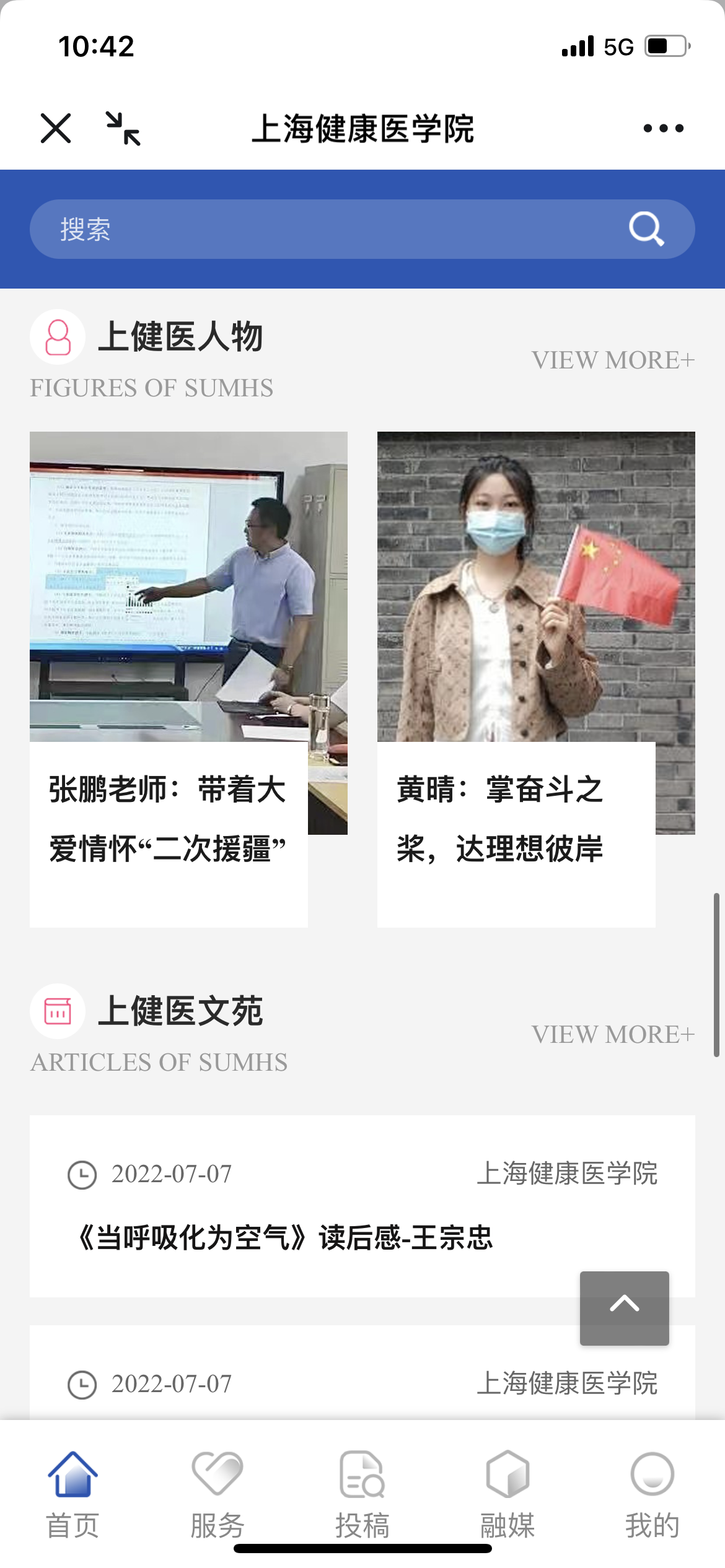The width and height of the screenshot is (725, 1568).
Task: Go to the 投稿 tab
Action: tap(362, 1495)
